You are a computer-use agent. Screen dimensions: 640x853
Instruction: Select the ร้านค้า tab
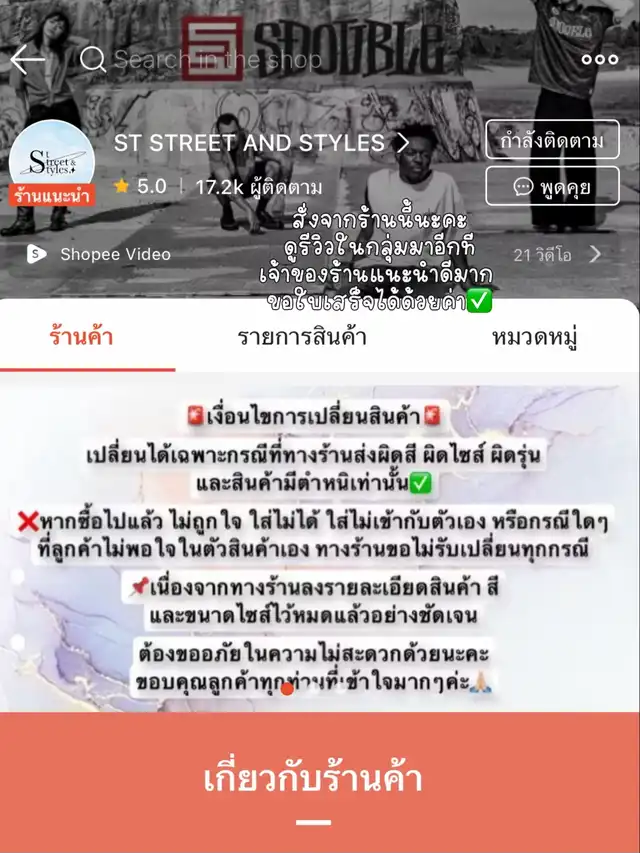point(82,337)
